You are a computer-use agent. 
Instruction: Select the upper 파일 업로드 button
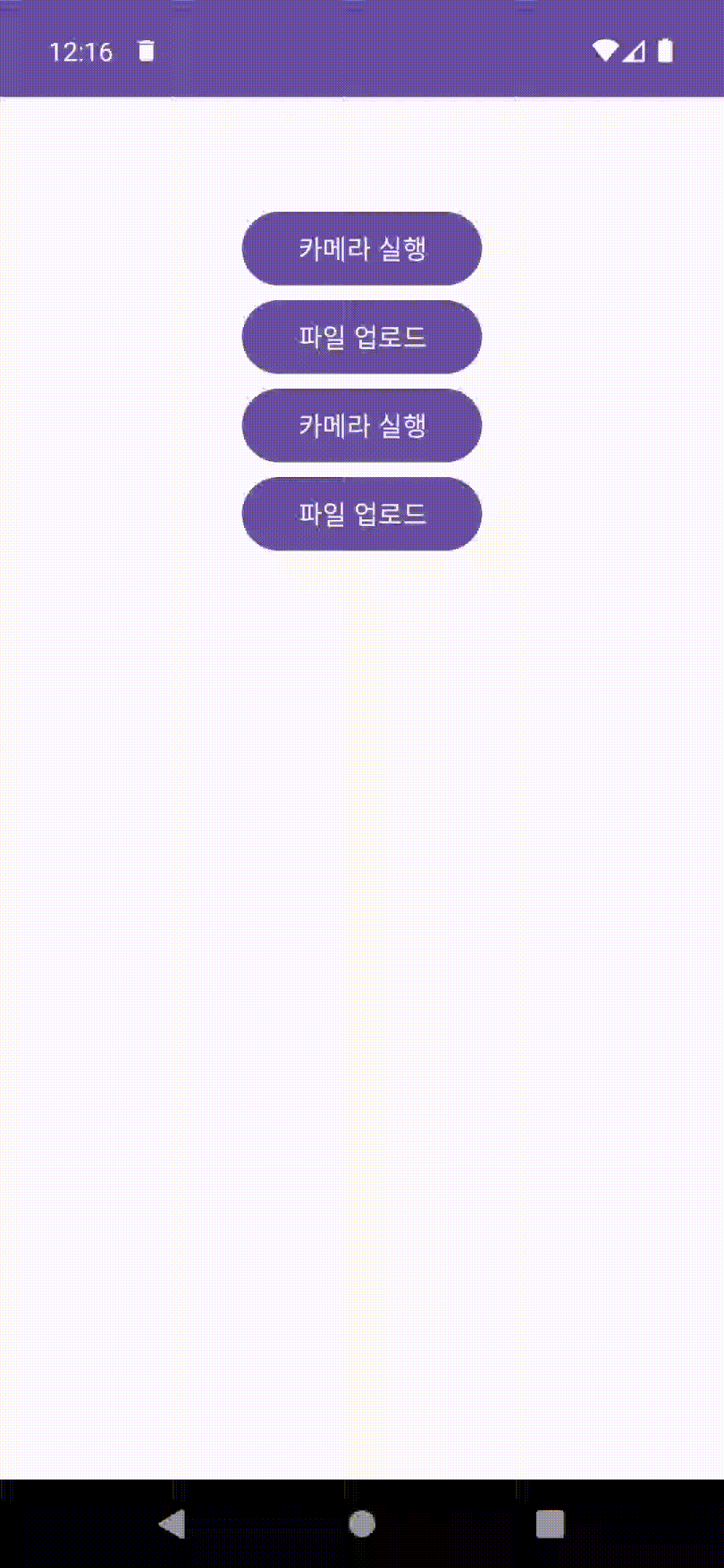[x=361, y=337]
